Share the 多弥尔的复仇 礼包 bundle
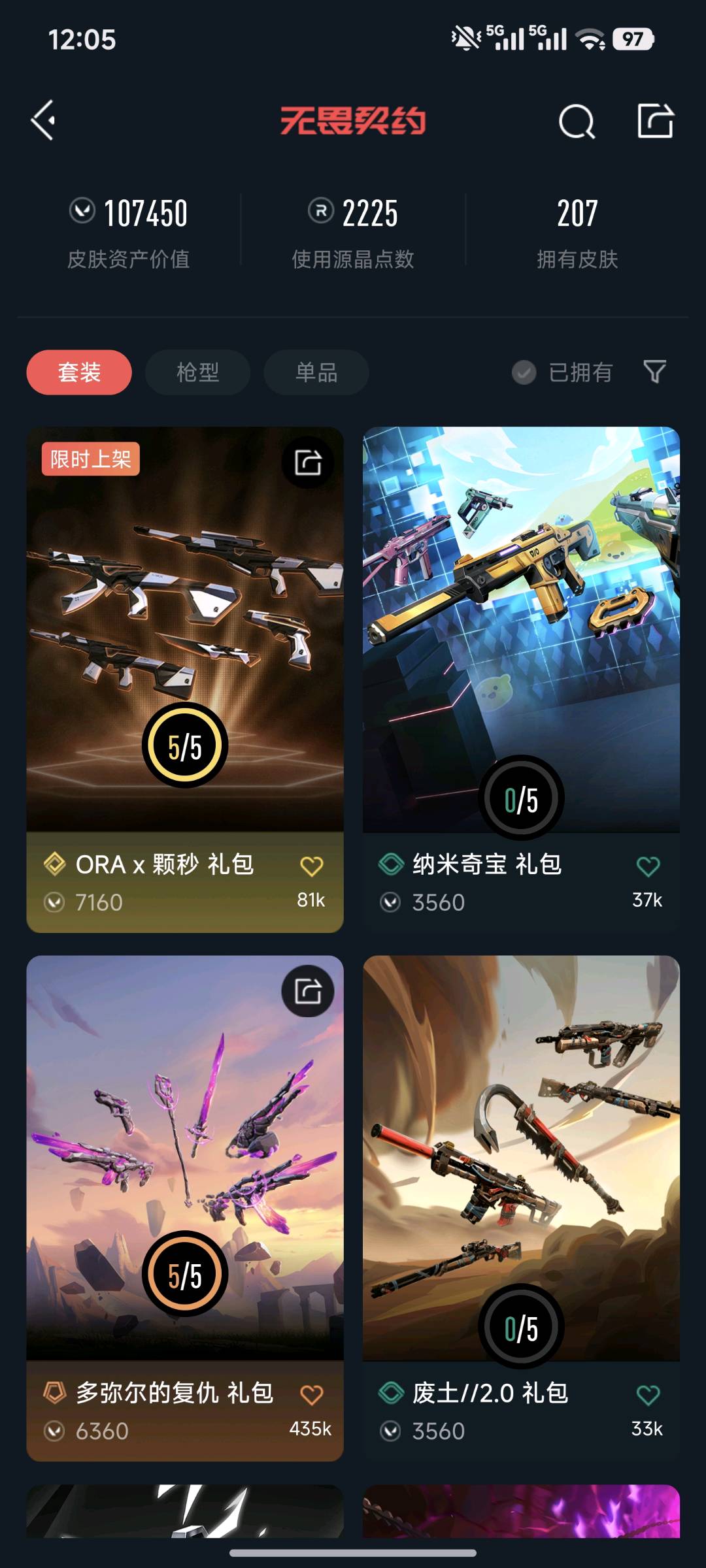This screenshot has height=1568, width=706. [308, 991]
